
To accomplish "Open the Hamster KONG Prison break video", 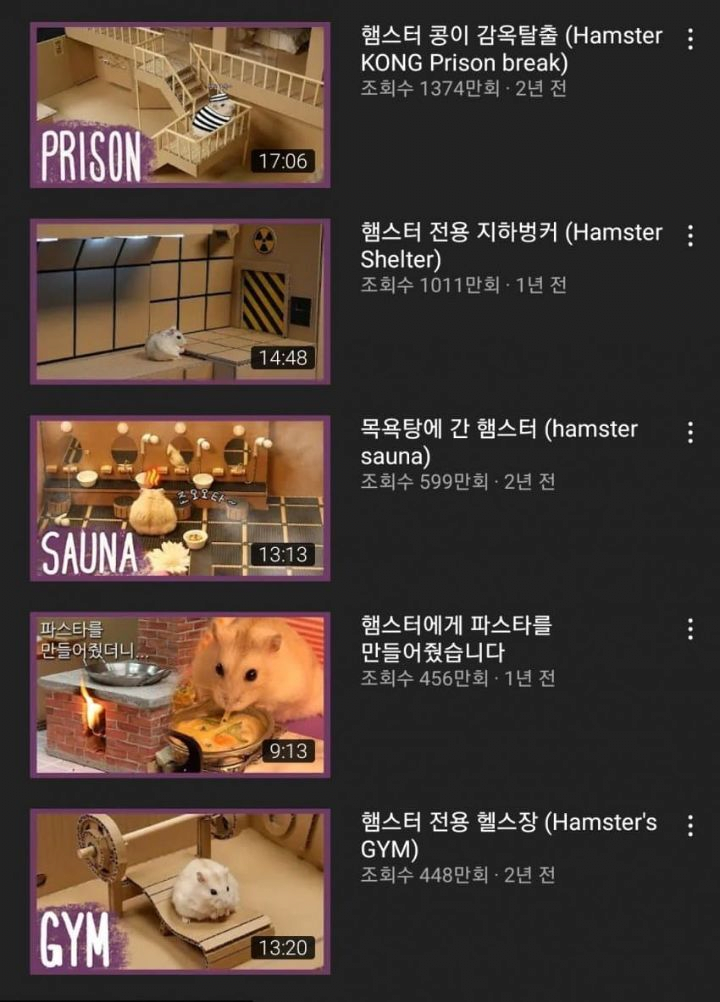I will pos(180,105).
